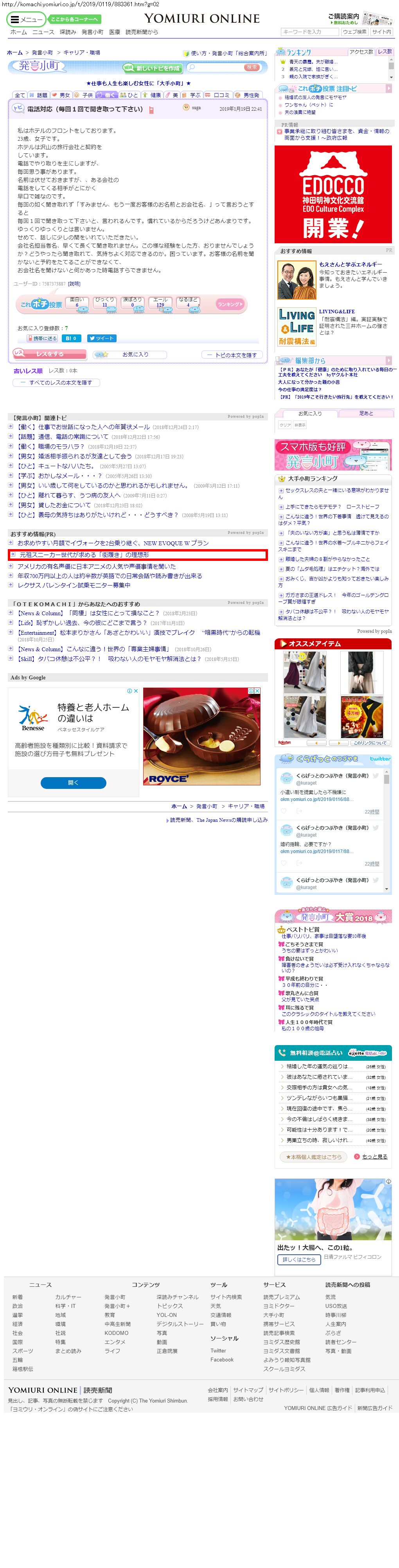Open the レクサス バレンタイン試乗モニター募集中 link
The image size is (399, 1568).
(74, 585)
